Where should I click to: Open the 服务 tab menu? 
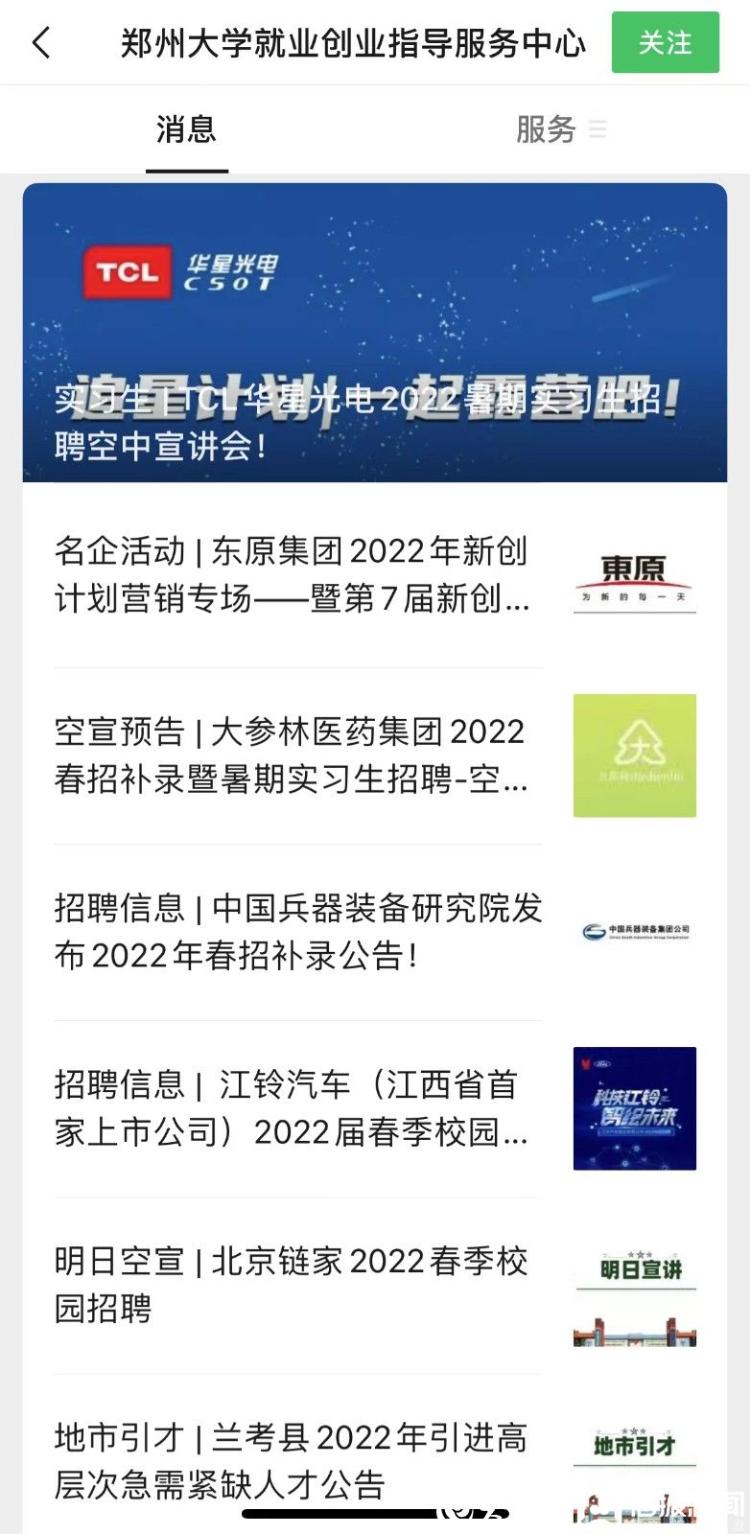560,129
